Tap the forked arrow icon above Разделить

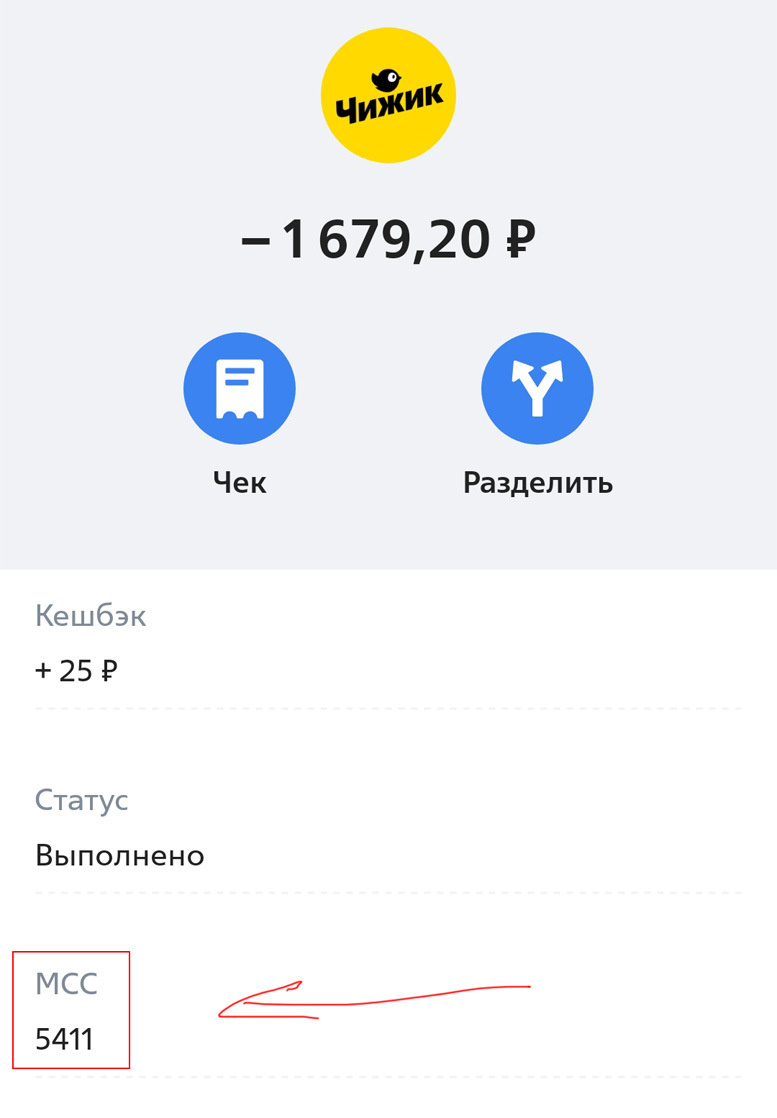(537, 387)
